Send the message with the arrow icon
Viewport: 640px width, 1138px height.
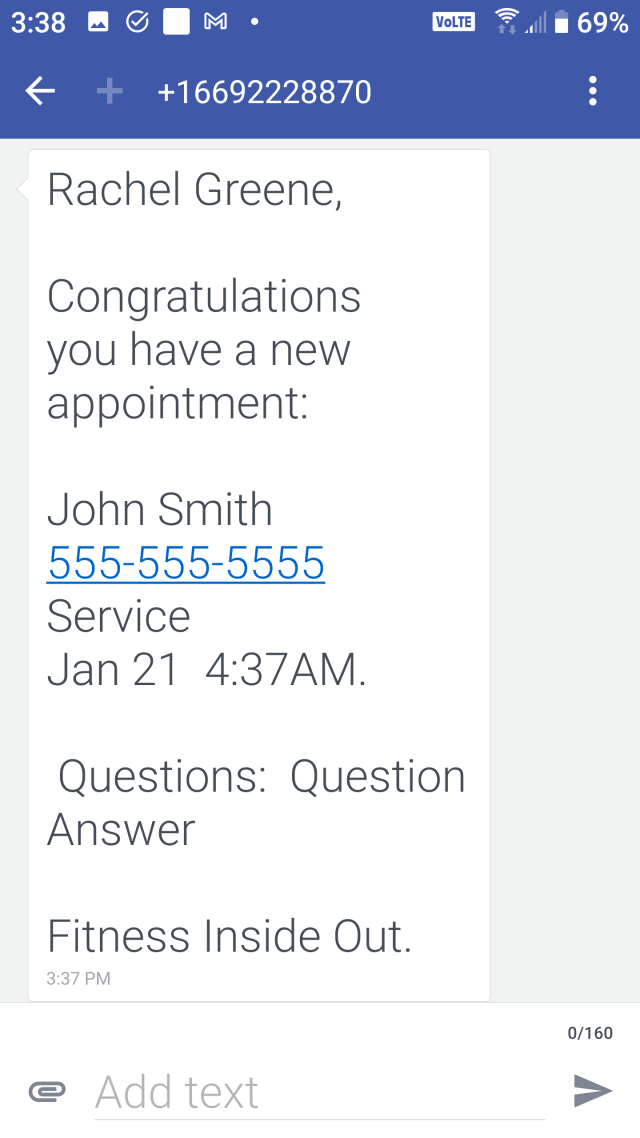[593, 1090]
